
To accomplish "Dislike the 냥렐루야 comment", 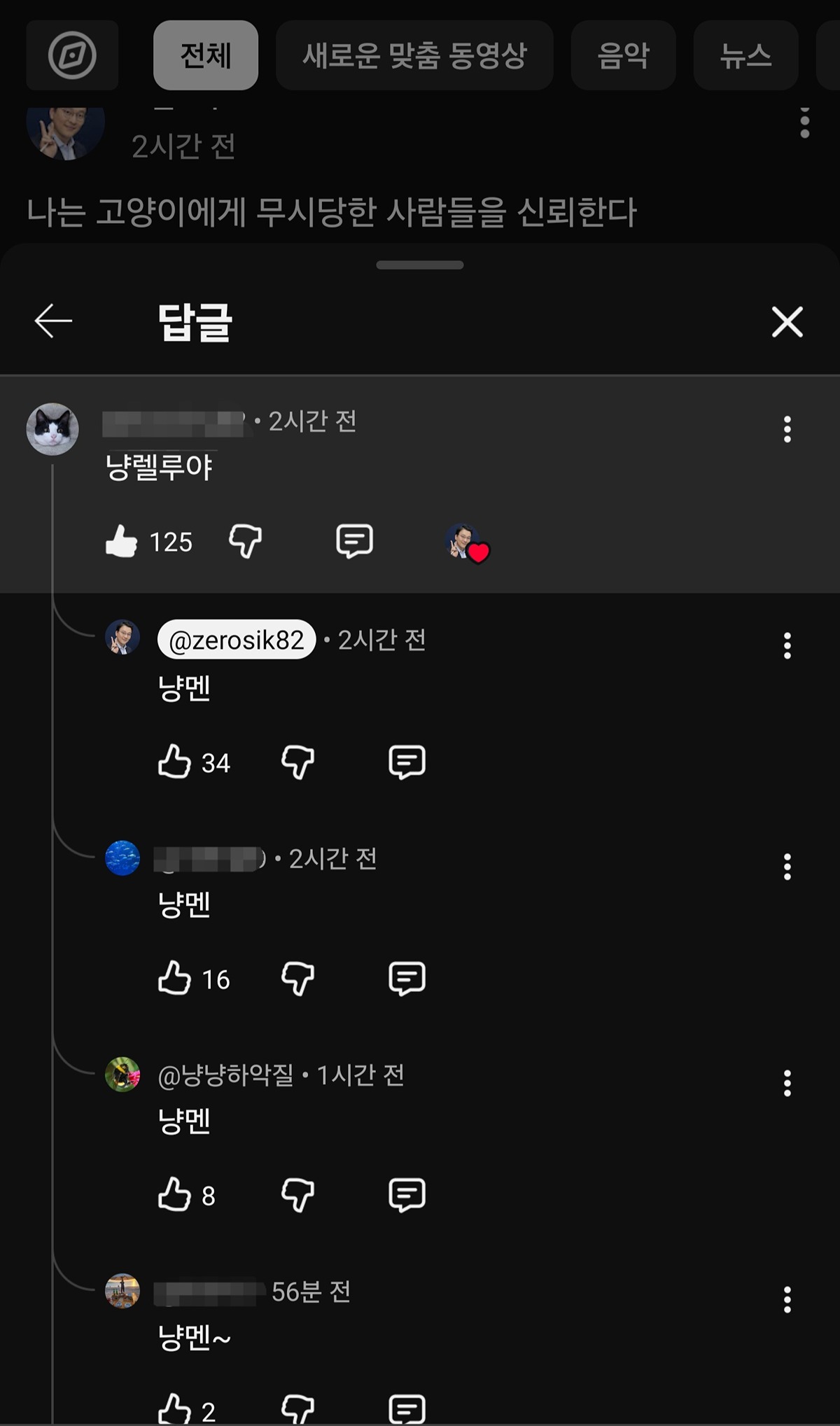I will (245, 541).
